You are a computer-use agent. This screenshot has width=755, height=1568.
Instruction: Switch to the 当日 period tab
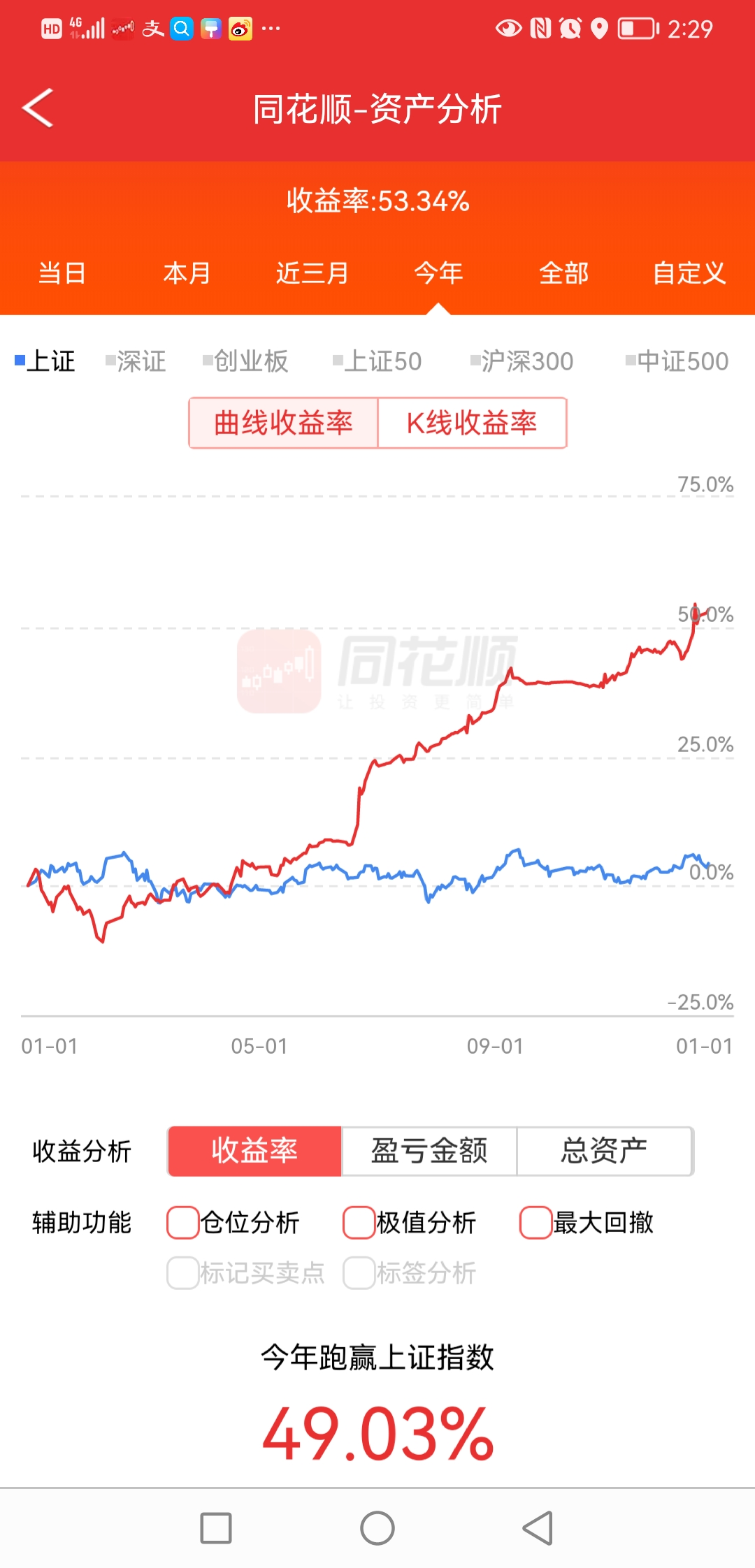tap(62, 273)
